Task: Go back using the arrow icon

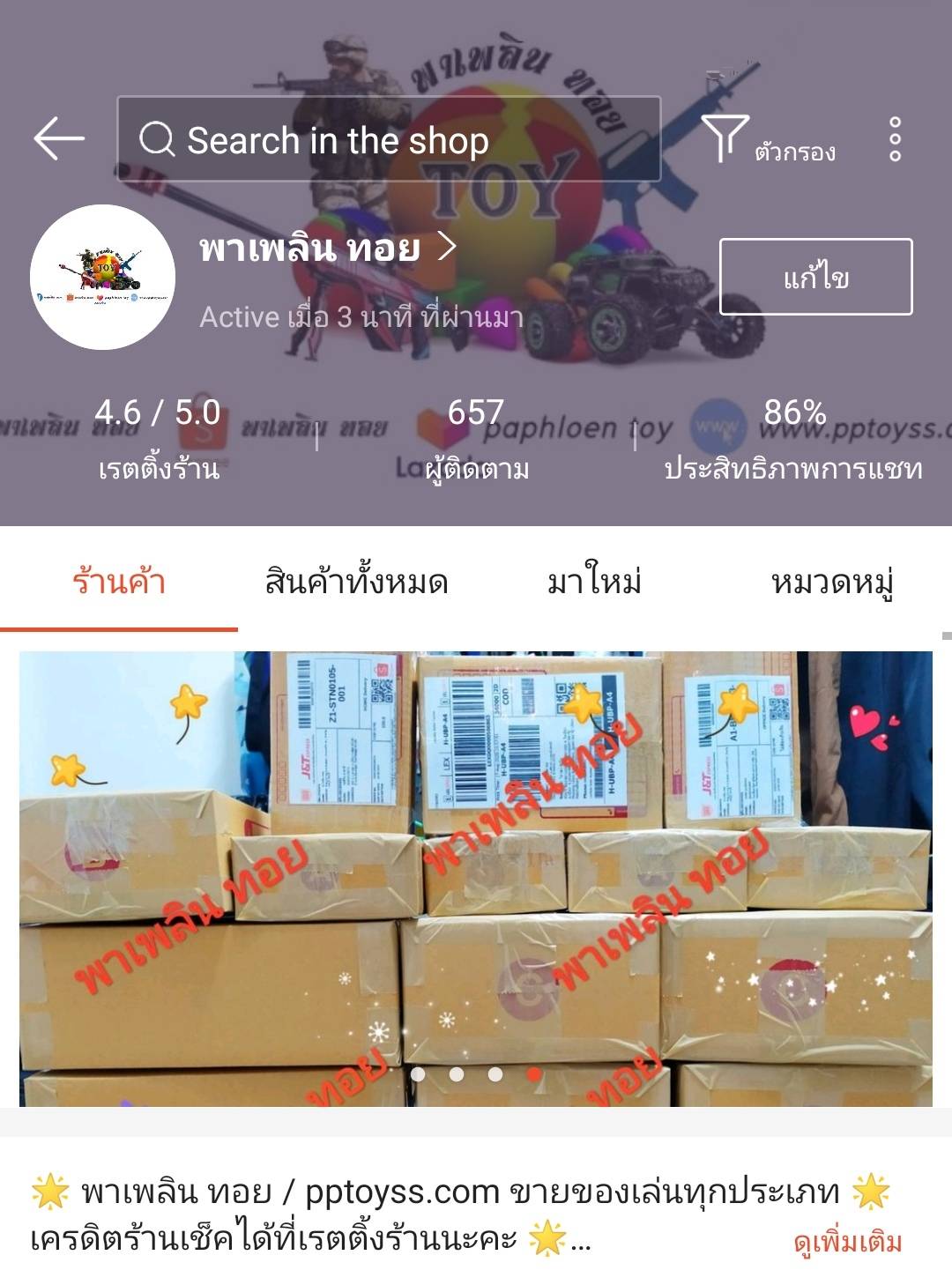Action: (x=59, y=139)
